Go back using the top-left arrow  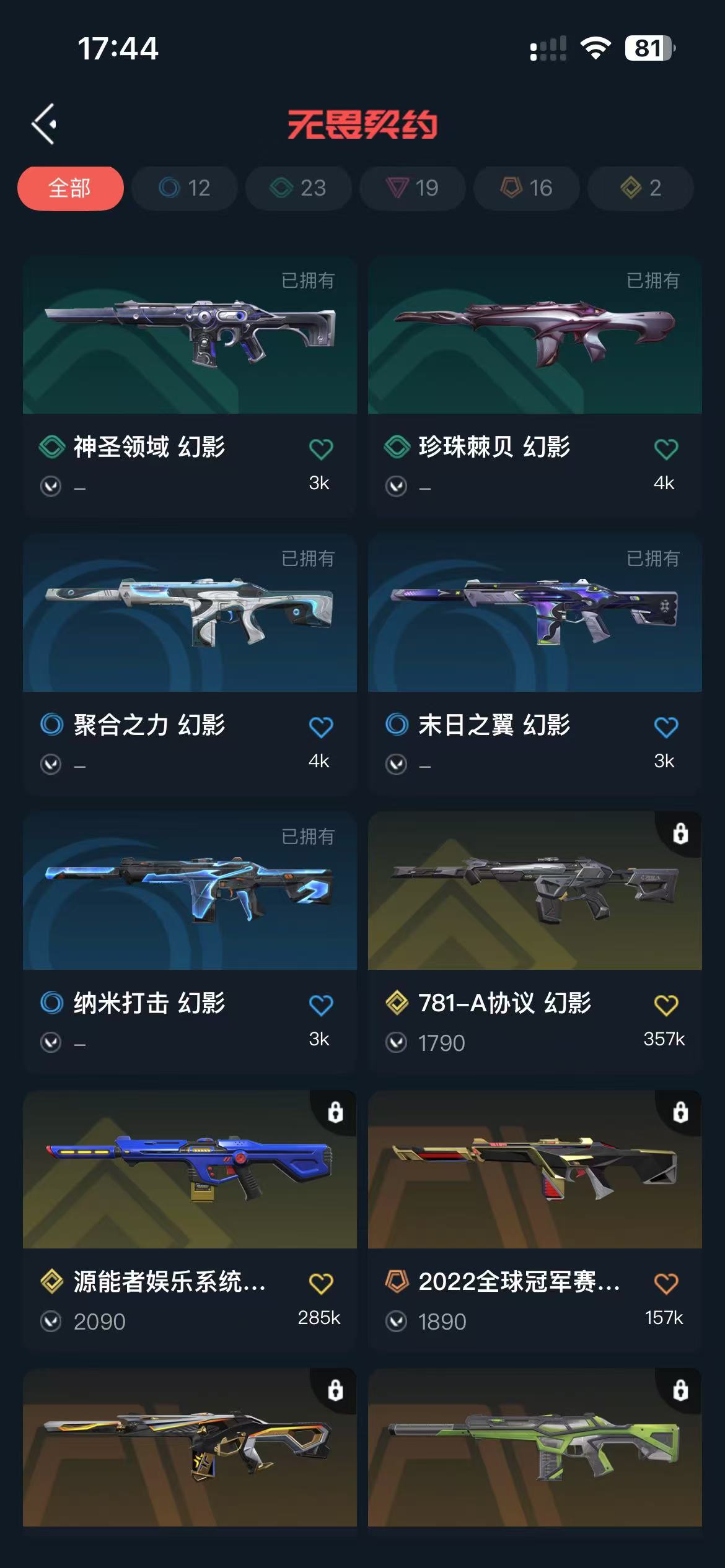(x=45, y=124)
